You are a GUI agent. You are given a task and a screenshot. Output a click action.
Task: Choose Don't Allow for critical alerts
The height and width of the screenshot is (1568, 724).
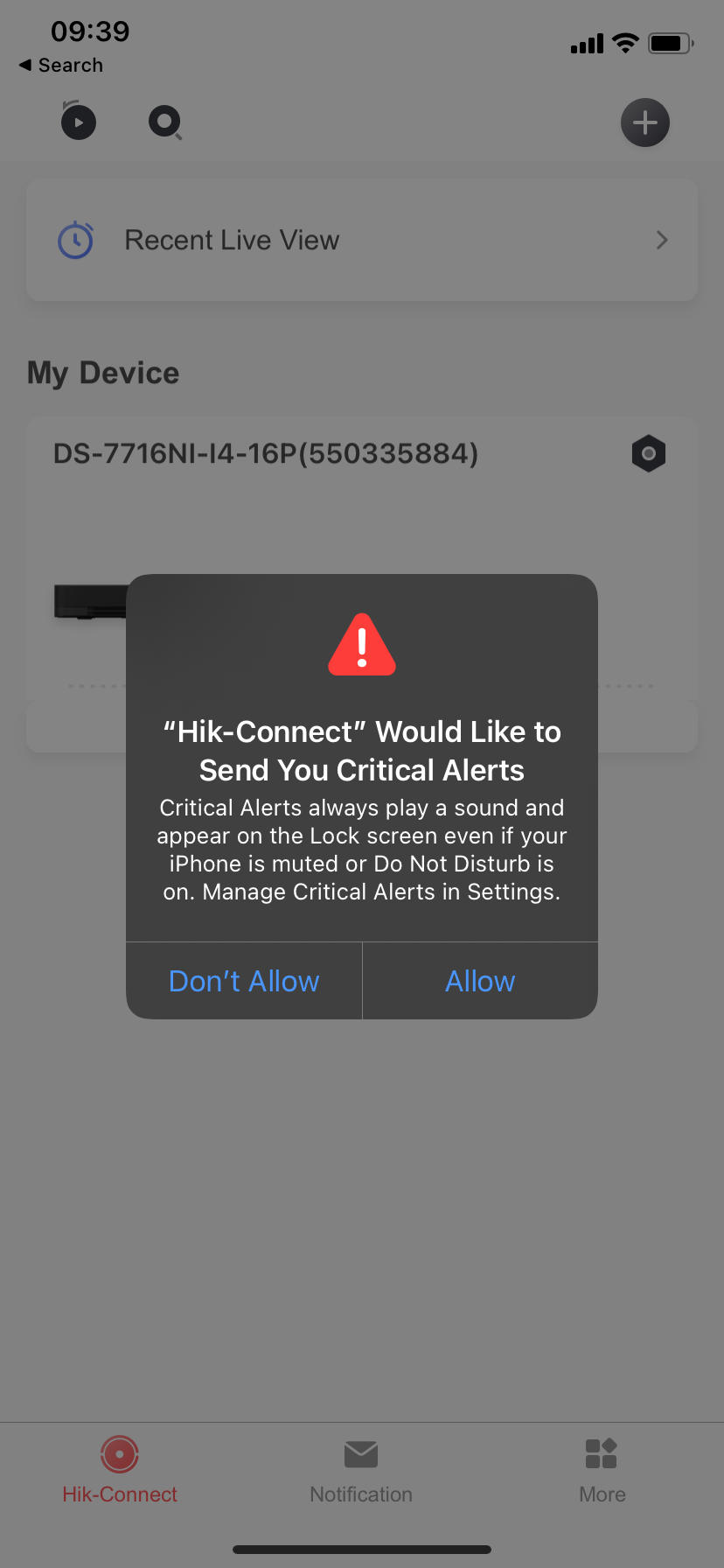tap(244, 981)
